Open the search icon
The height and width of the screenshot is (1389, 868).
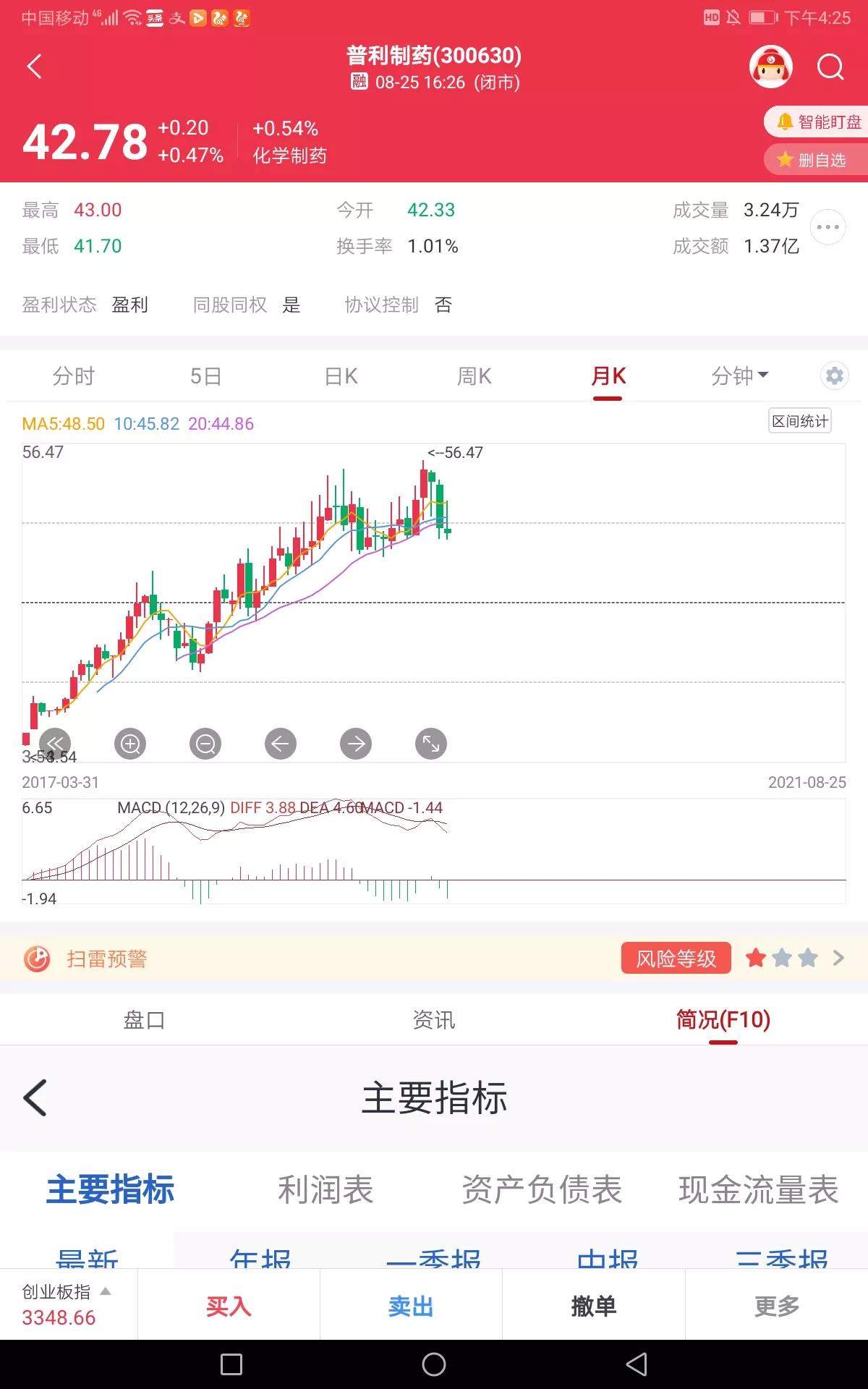[x=830, y=67]
